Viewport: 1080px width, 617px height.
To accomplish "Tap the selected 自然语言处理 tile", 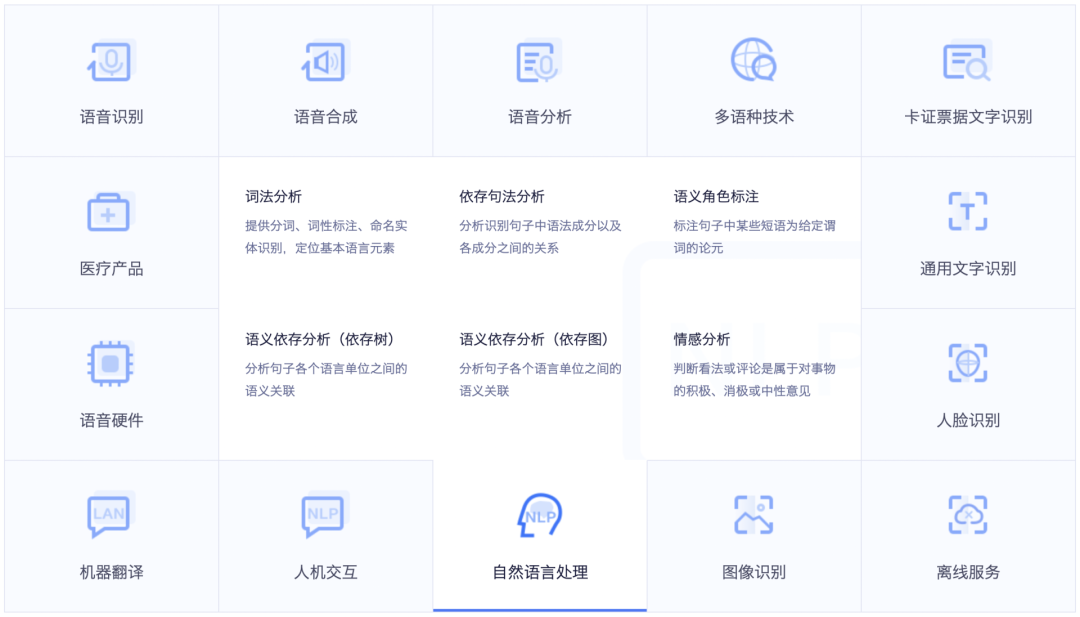I will 539,537.
